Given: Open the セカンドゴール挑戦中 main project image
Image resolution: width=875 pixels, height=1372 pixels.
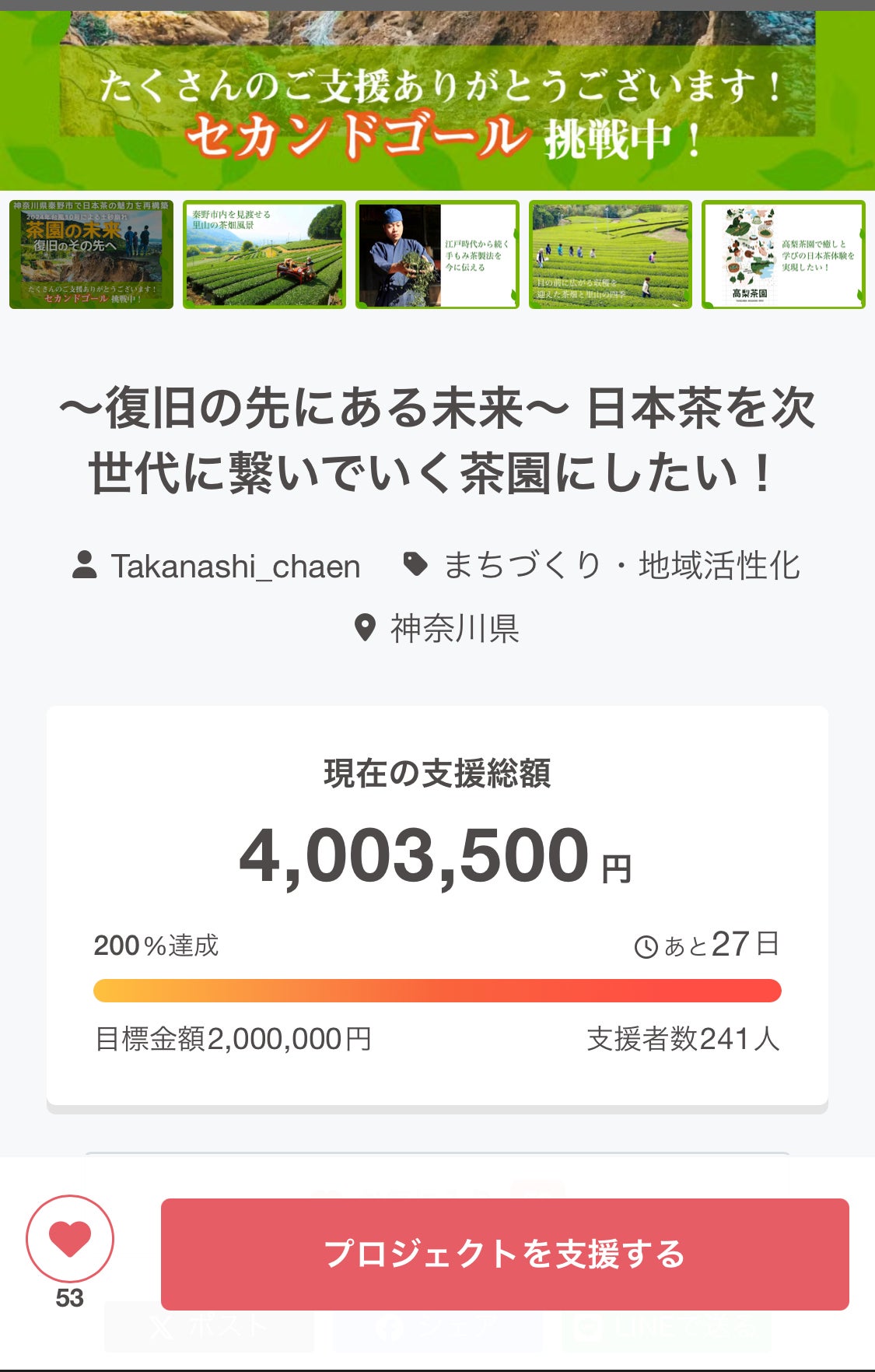Looking at the screenshot, I should click(x=437, y=101).
